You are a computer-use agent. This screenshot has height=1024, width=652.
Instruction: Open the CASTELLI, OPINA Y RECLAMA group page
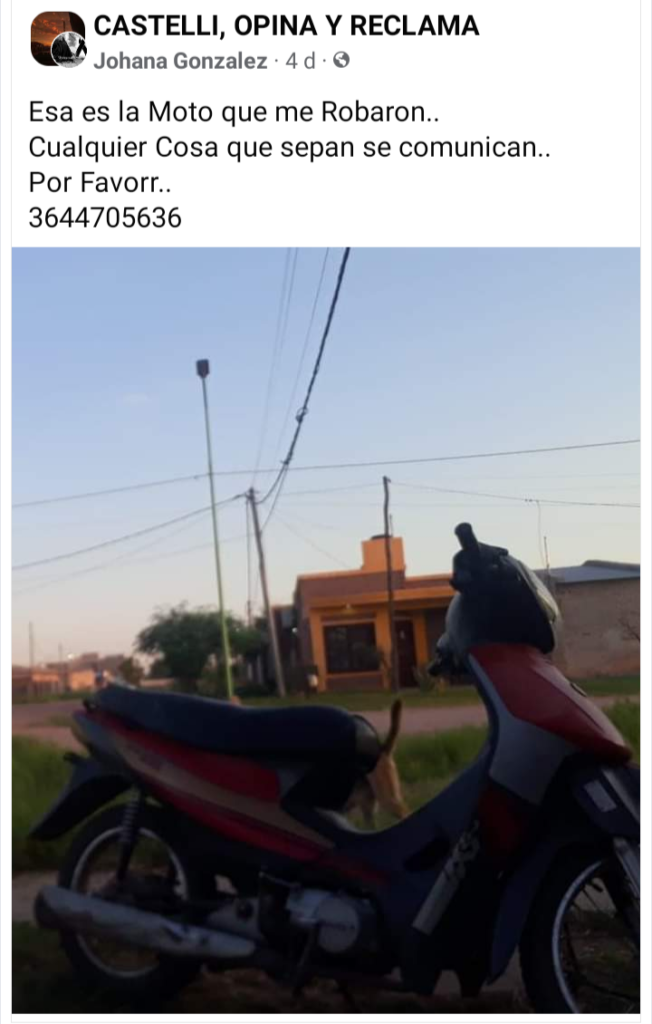(286, 26)
